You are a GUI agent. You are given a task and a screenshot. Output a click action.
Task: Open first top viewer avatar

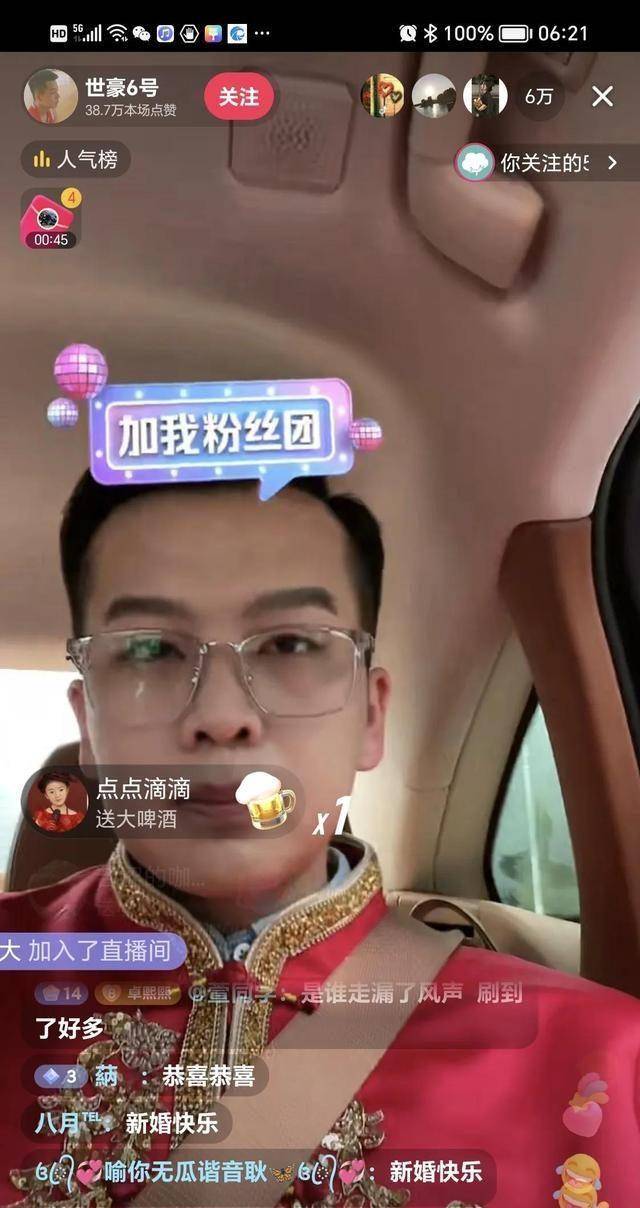click(382, 96)
